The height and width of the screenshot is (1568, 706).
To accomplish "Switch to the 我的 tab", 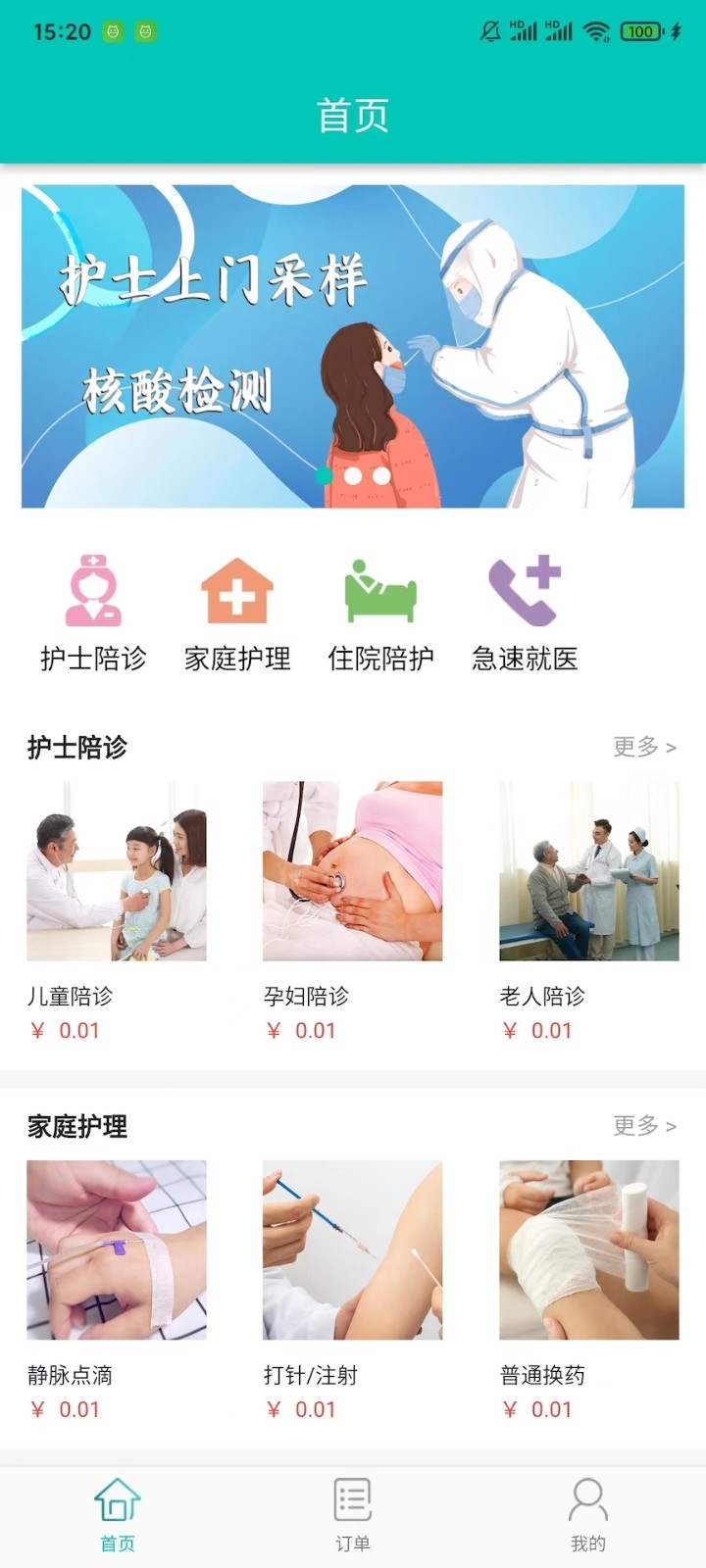I will [x=588, y=1516].
